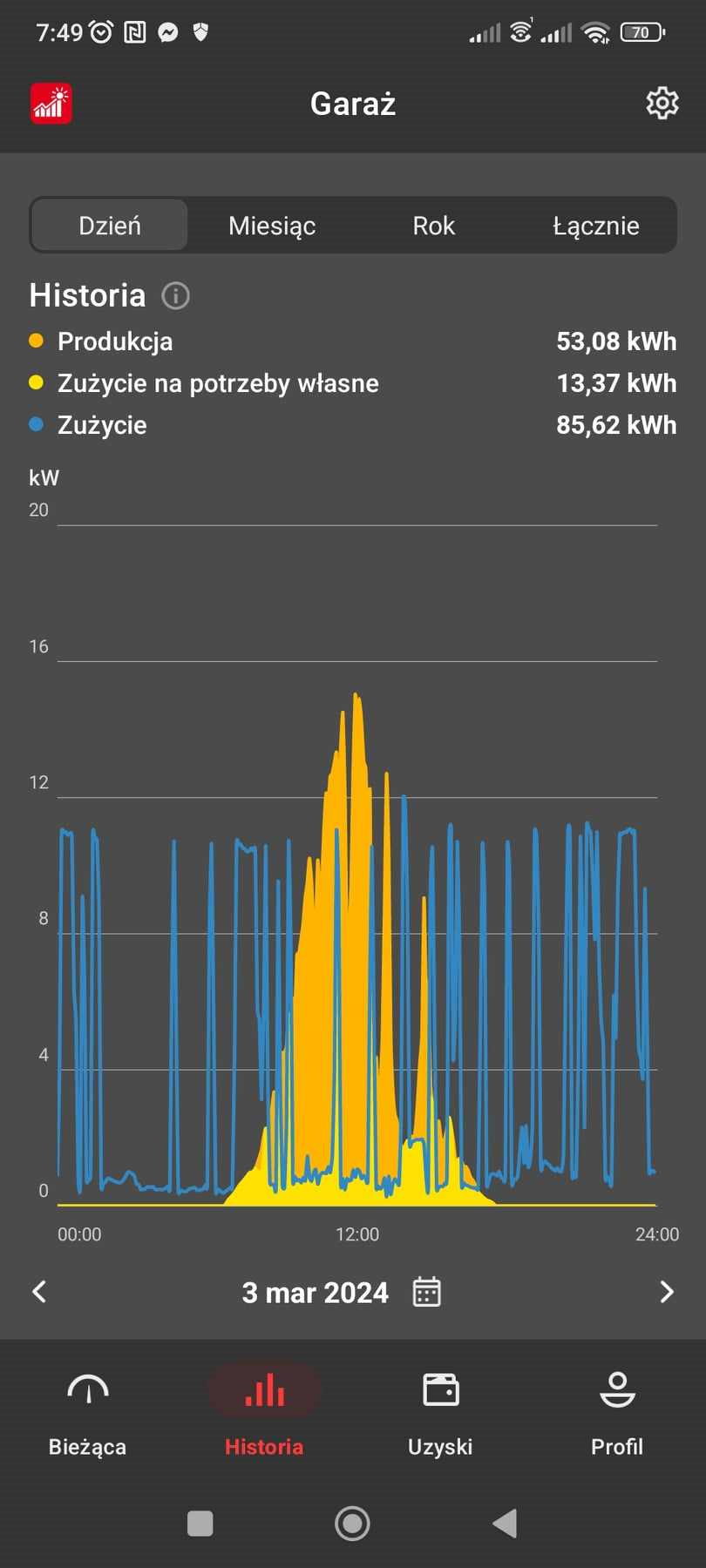
Task: Select the Rok period tab
Action: tap(433, 226)
